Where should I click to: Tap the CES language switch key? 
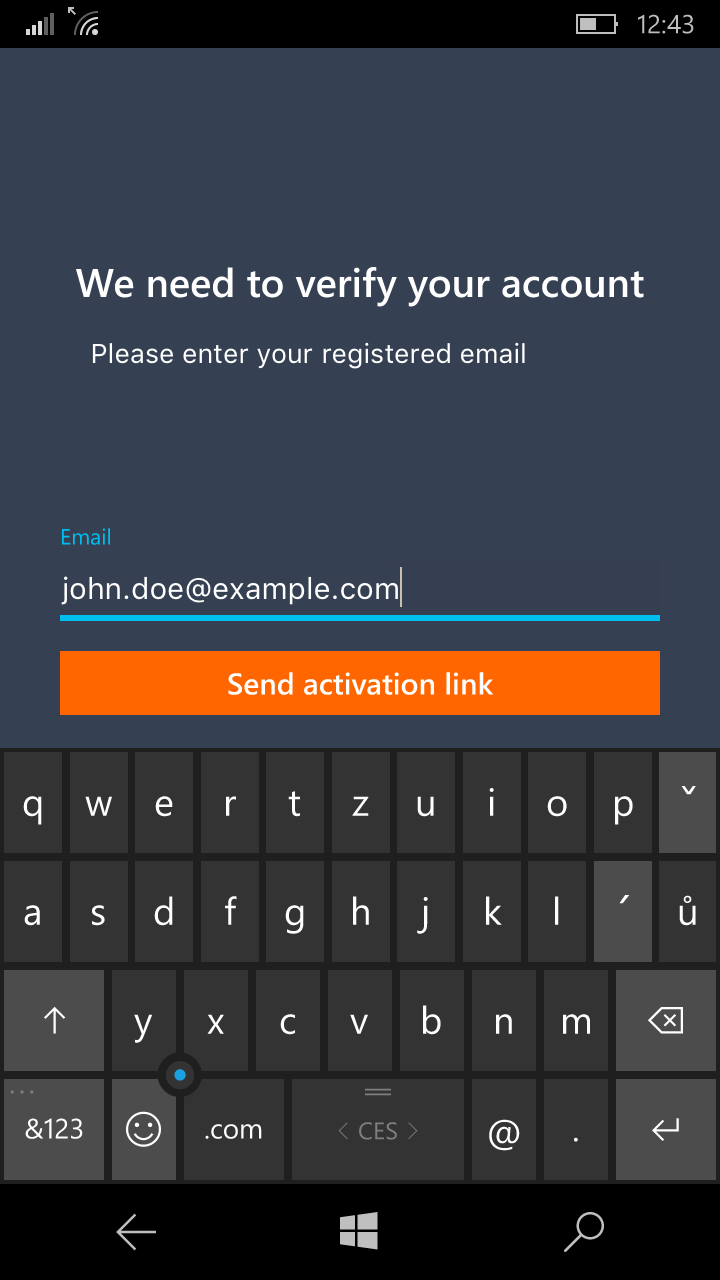[378, 1130]
